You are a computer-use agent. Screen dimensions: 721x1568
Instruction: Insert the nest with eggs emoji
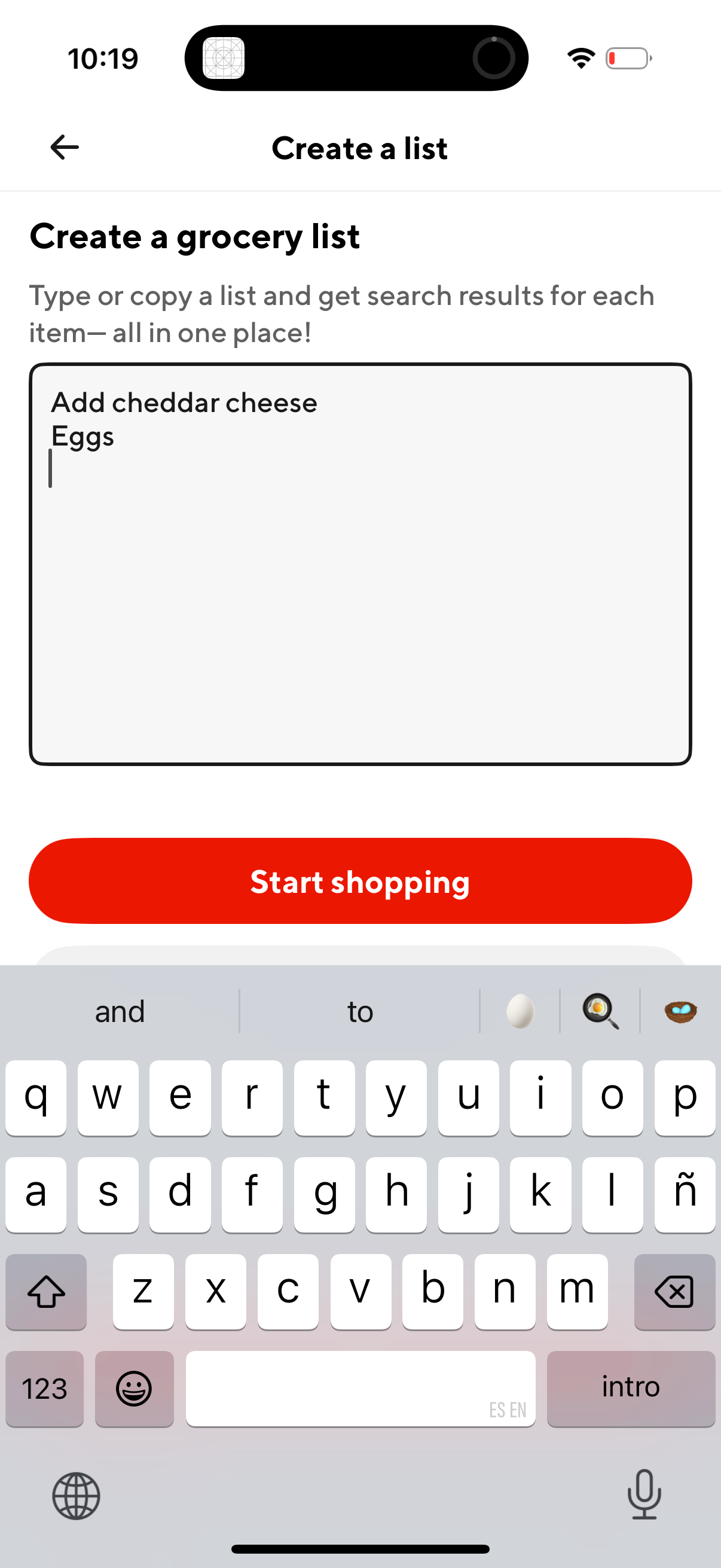(681, 1011)
